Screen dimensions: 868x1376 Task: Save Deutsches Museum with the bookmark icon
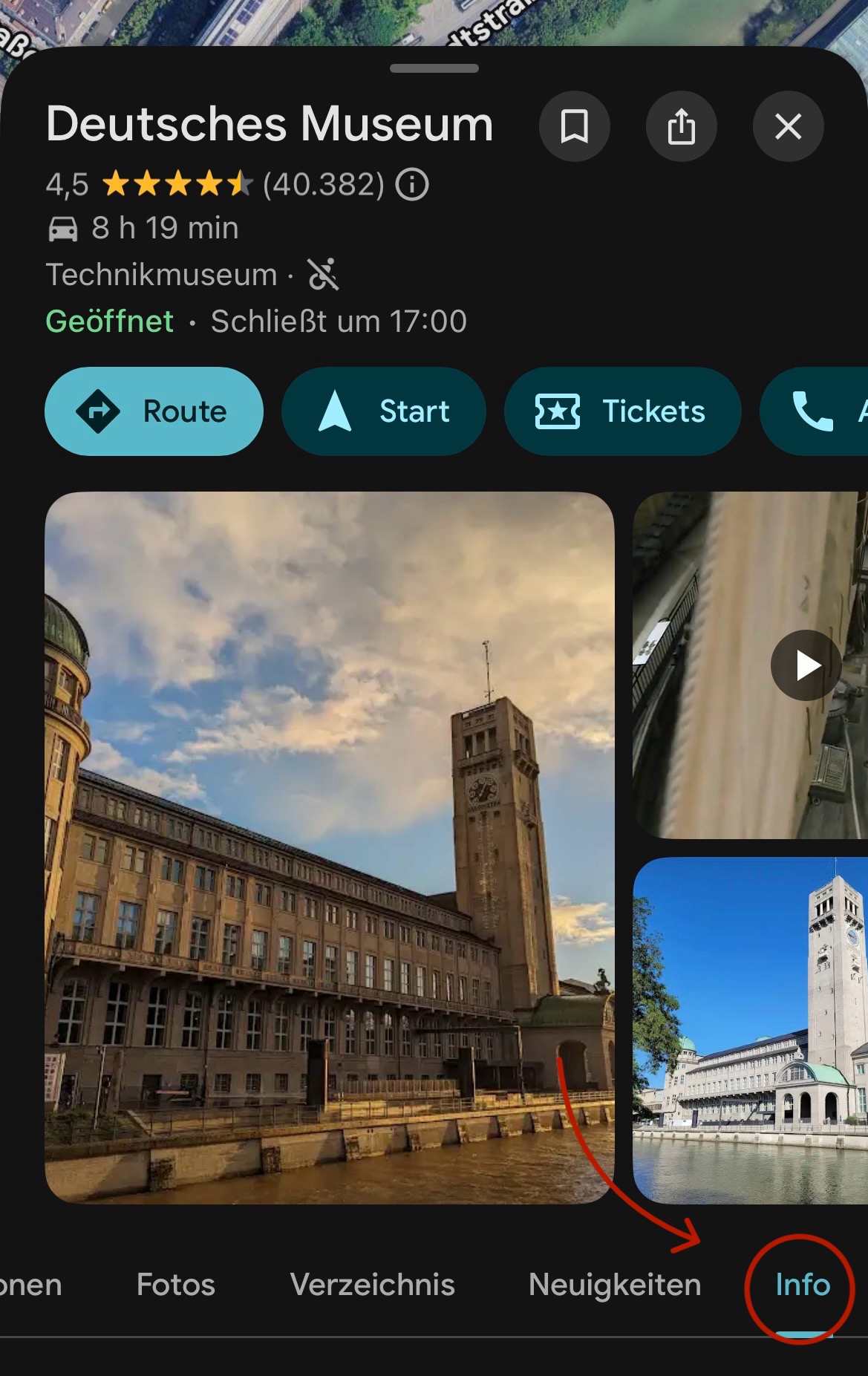tap(574, 126)
